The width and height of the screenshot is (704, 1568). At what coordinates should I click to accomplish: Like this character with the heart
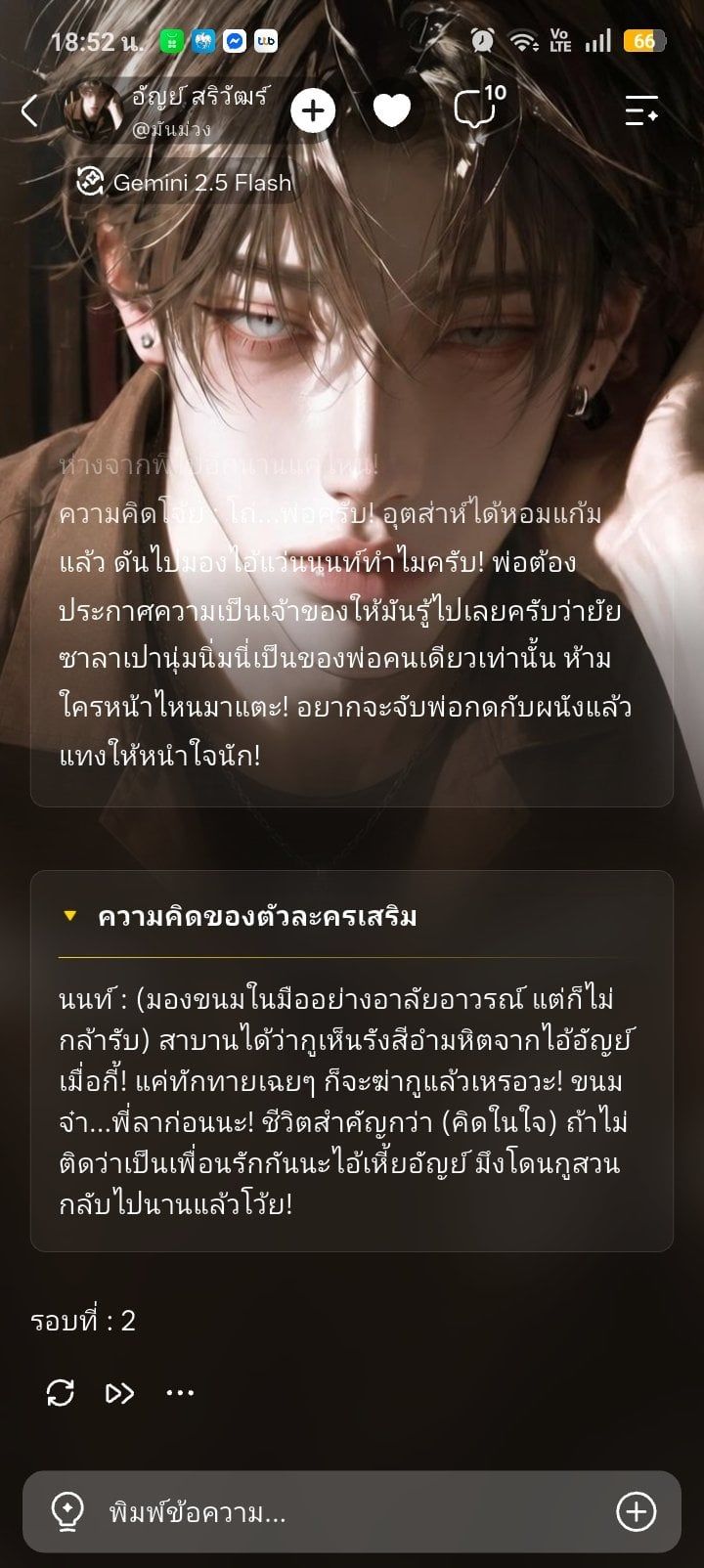(x=392, y=110)
